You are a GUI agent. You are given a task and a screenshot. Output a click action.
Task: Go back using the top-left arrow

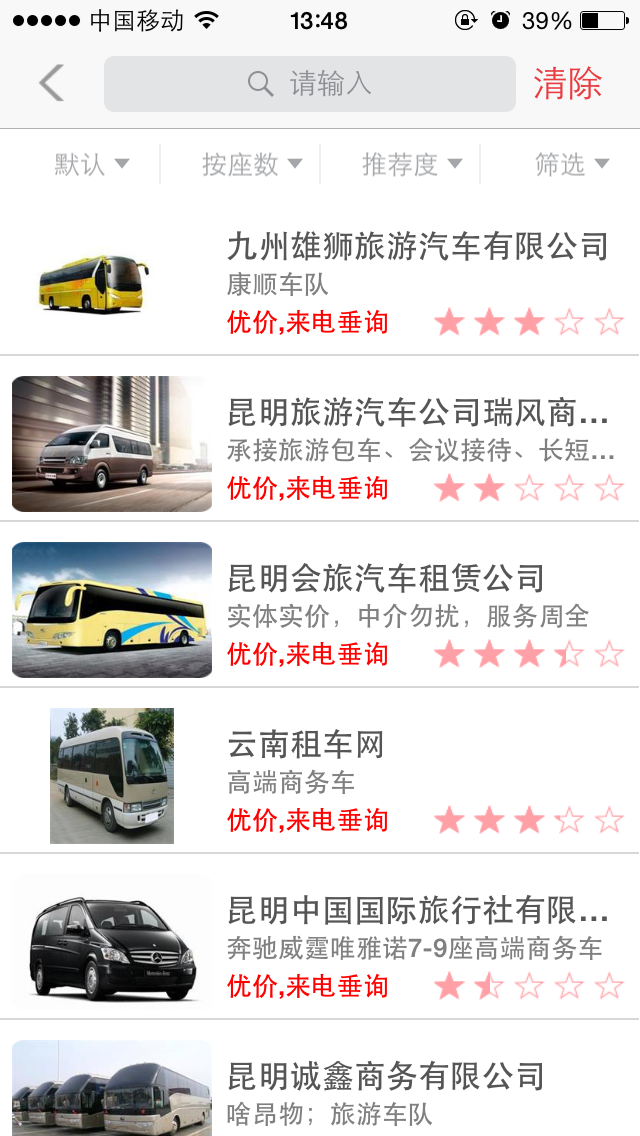[52, 84]
